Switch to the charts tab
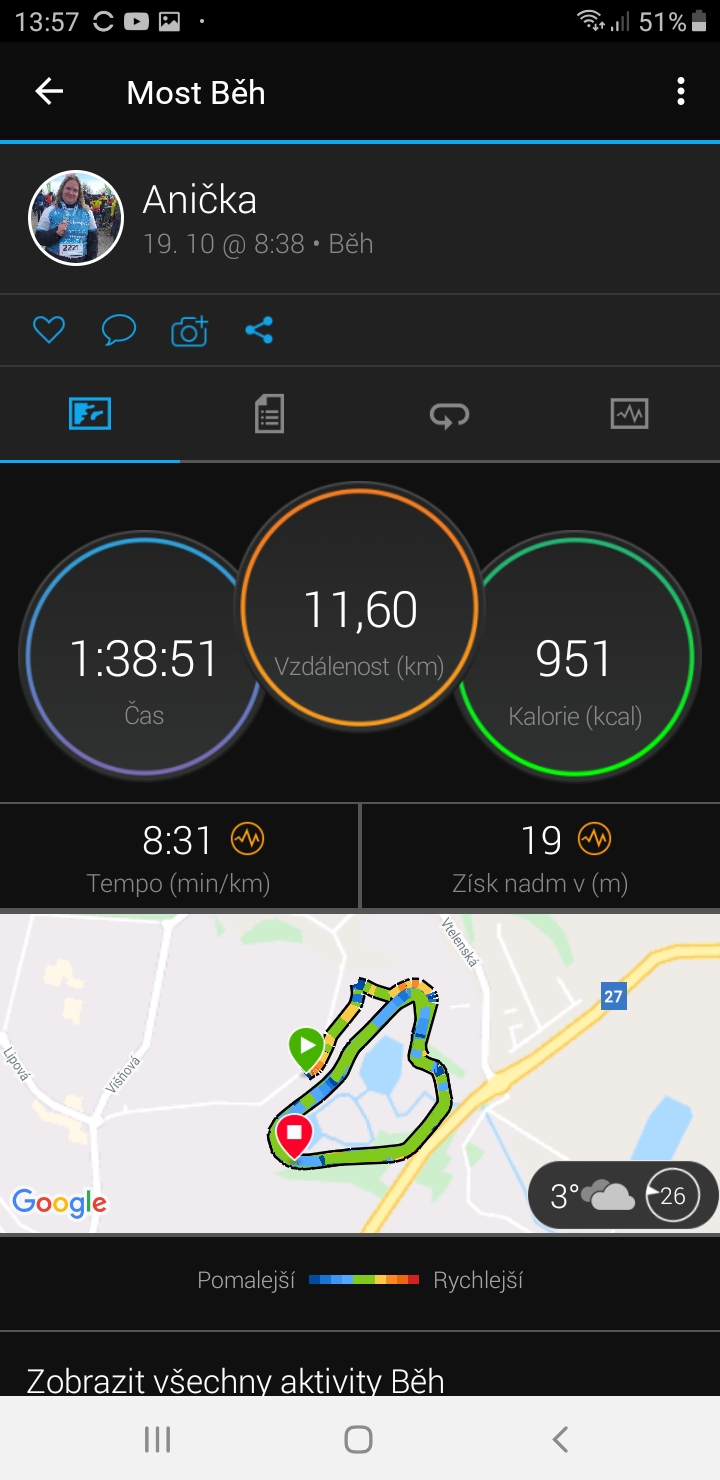Image resolution: width=720 pixels, height=1480 pixels. click(629, 413)
